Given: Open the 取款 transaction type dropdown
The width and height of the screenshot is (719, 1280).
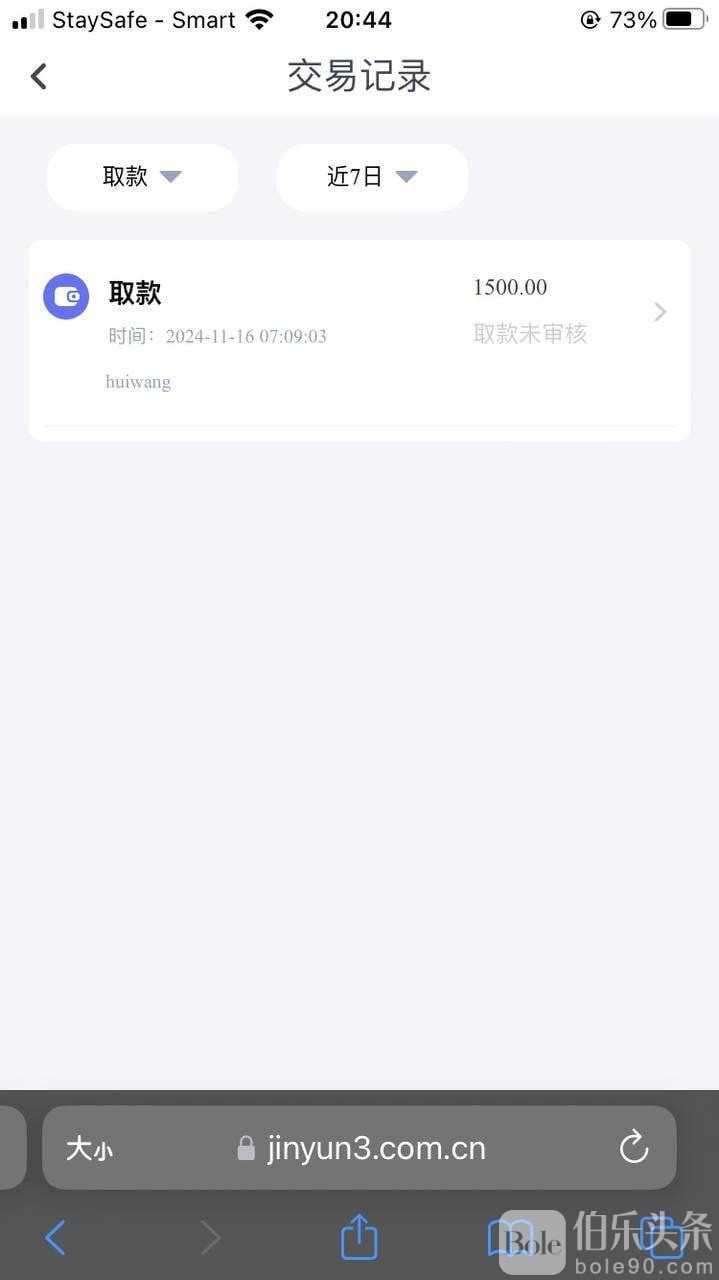Looking at the screenshot, I should pyautogui.click(x=142, y=177).
